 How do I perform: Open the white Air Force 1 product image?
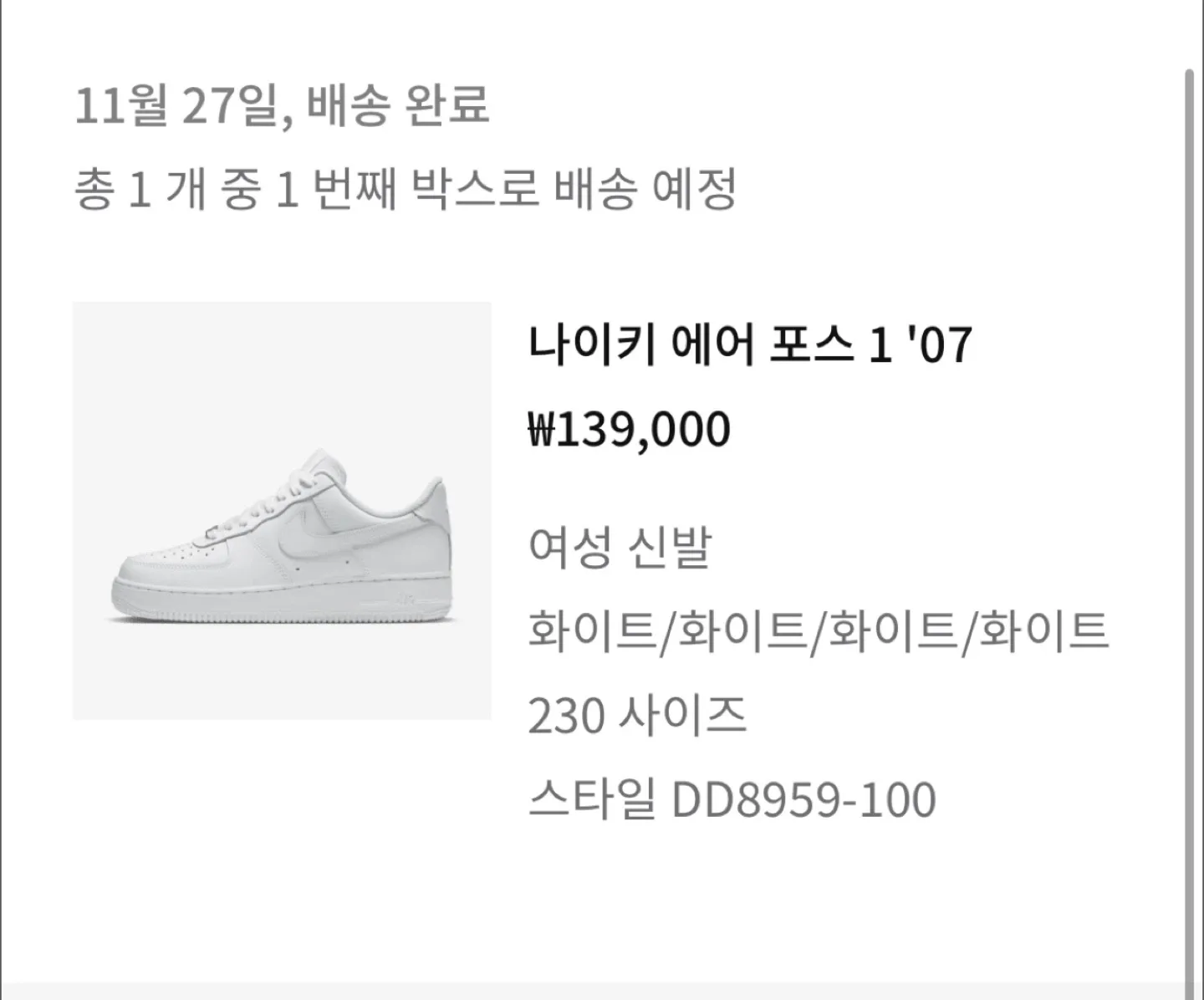coord(282,510)
